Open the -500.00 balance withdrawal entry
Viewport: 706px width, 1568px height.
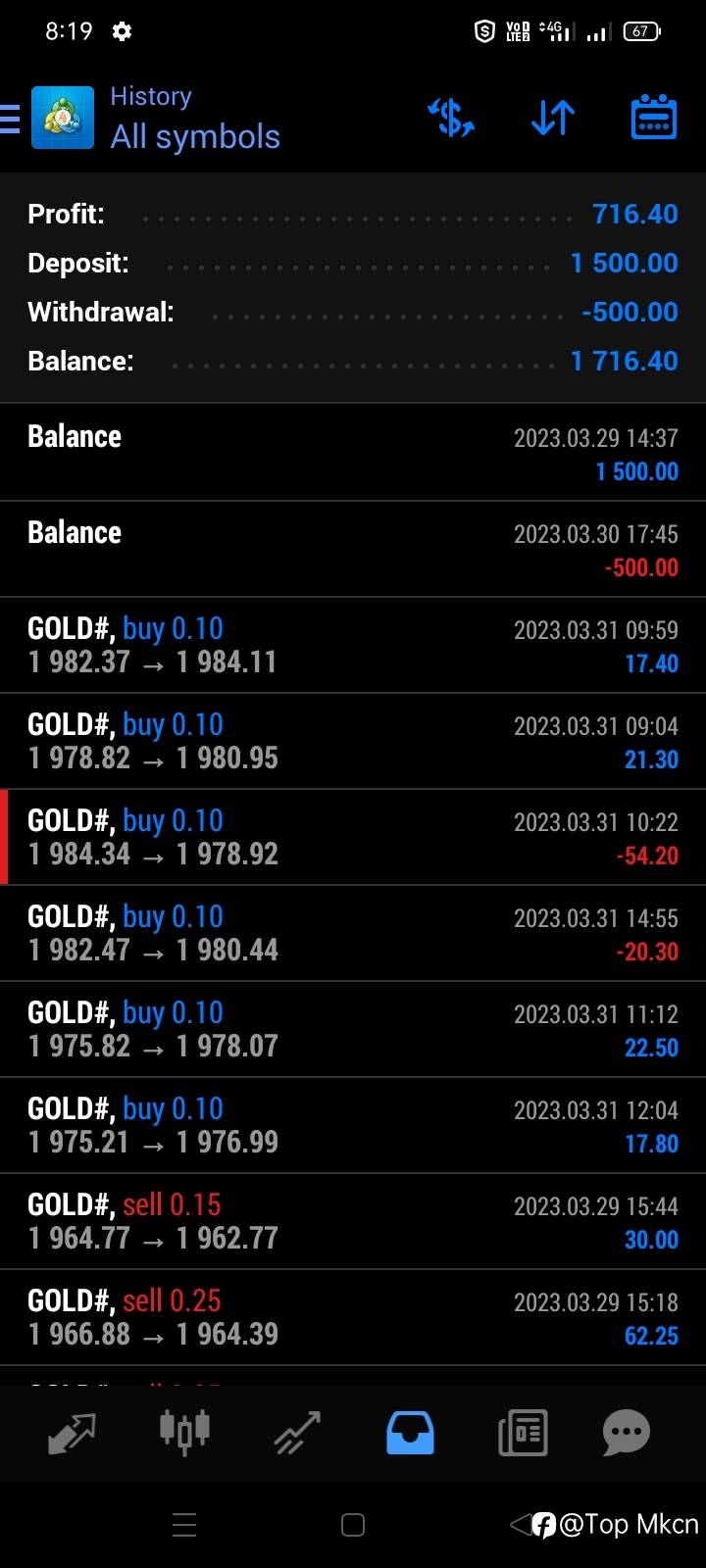353,549
